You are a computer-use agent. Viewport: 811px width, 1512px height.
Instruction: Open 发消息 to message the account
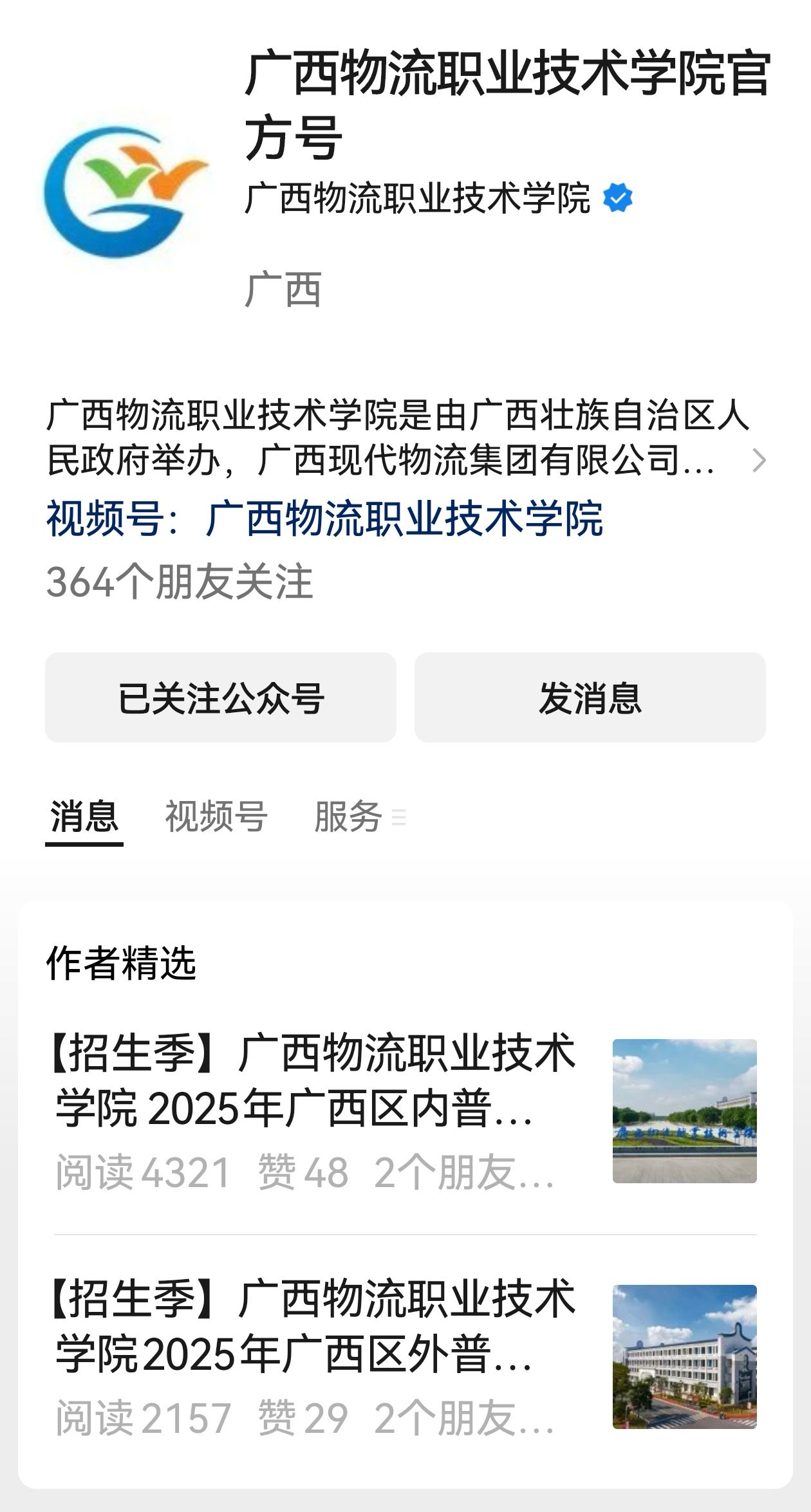(x=590, y=697)
